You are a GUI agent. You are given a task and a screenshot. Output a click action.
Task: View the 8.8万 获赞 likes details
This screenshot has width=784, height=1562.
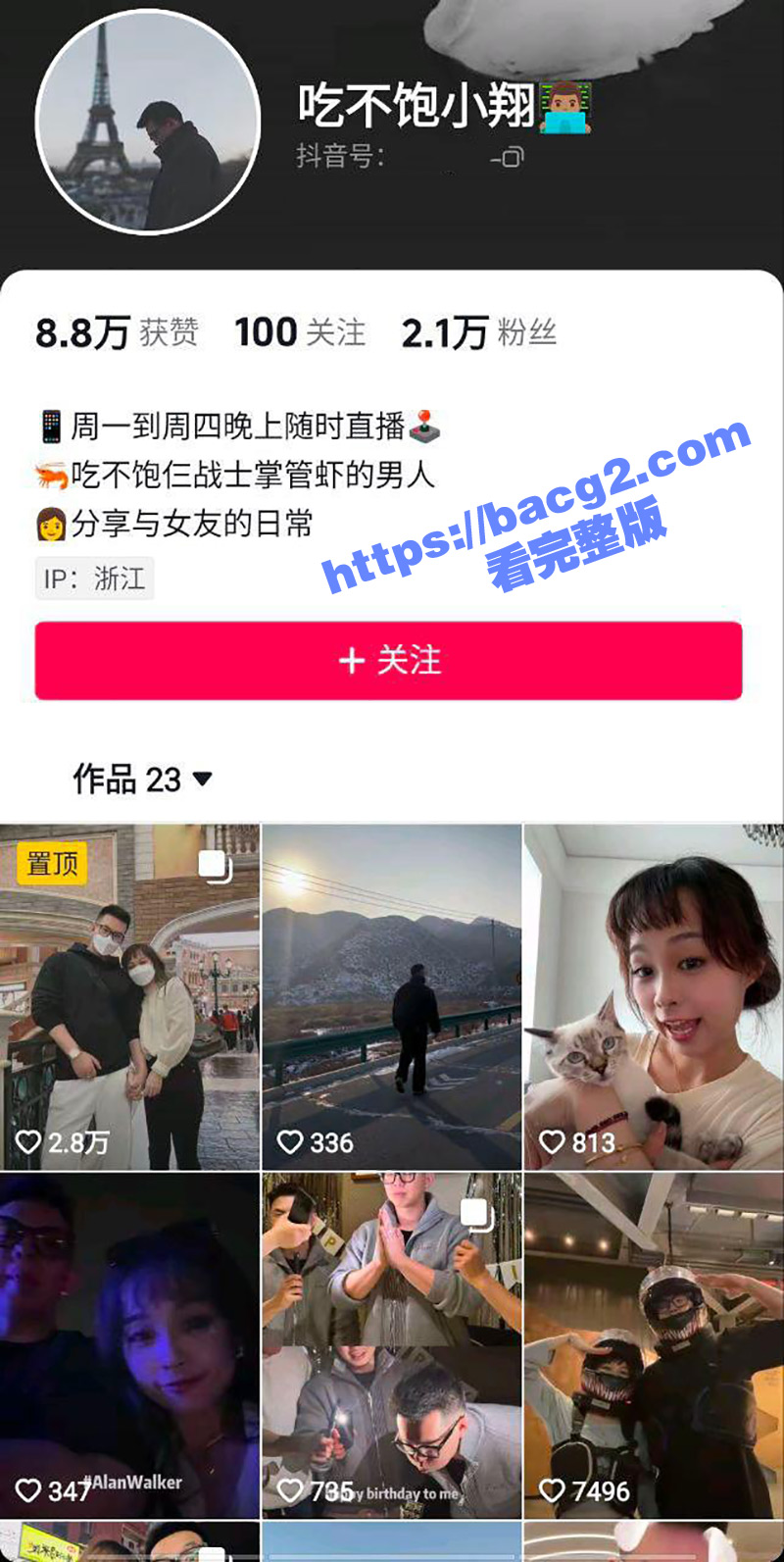(x=117, y=332)
